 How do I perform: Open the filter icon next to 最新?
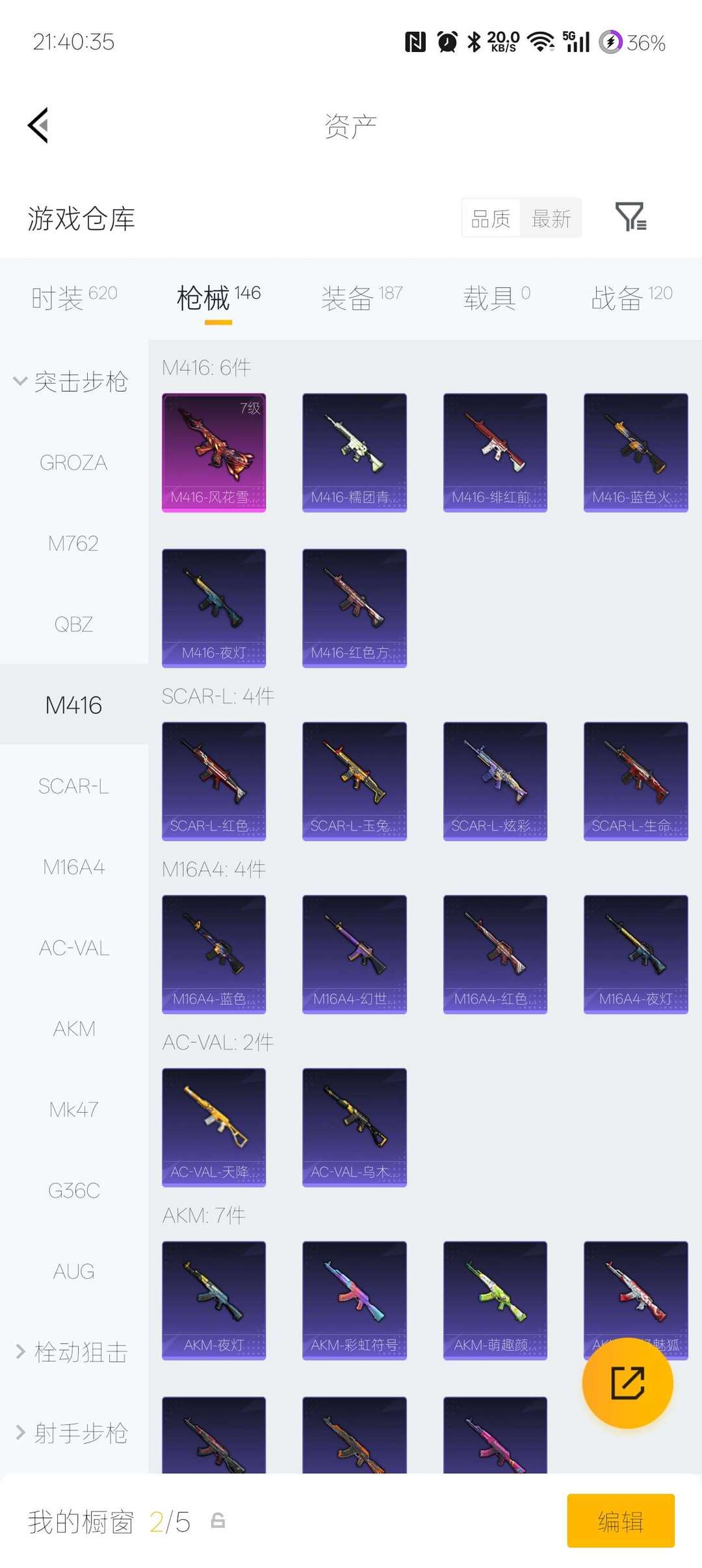click(630, 217)
